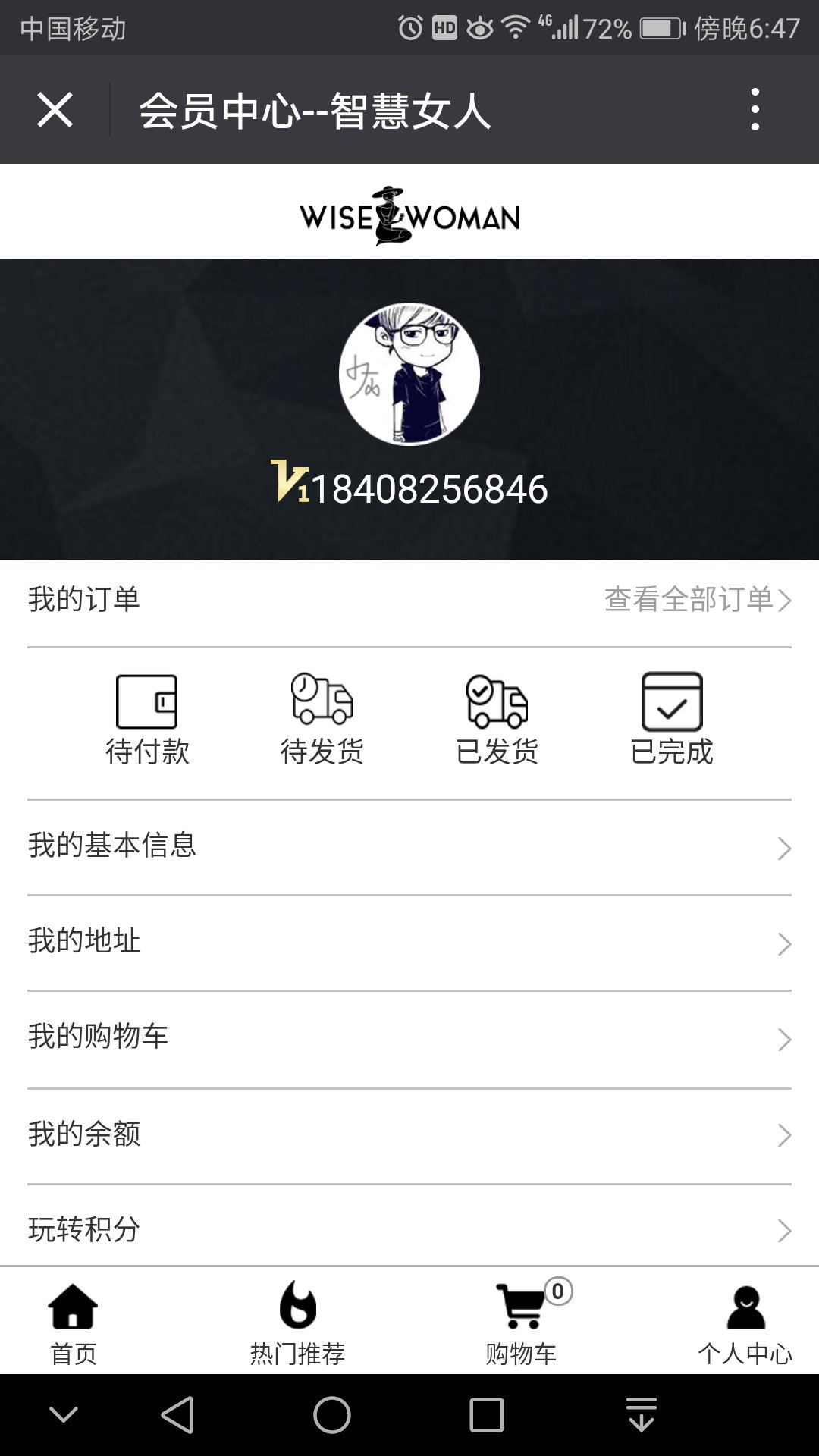819x1456 pixels.
Task: Open 我的购物车 row
Action: tap(409, 1037)
